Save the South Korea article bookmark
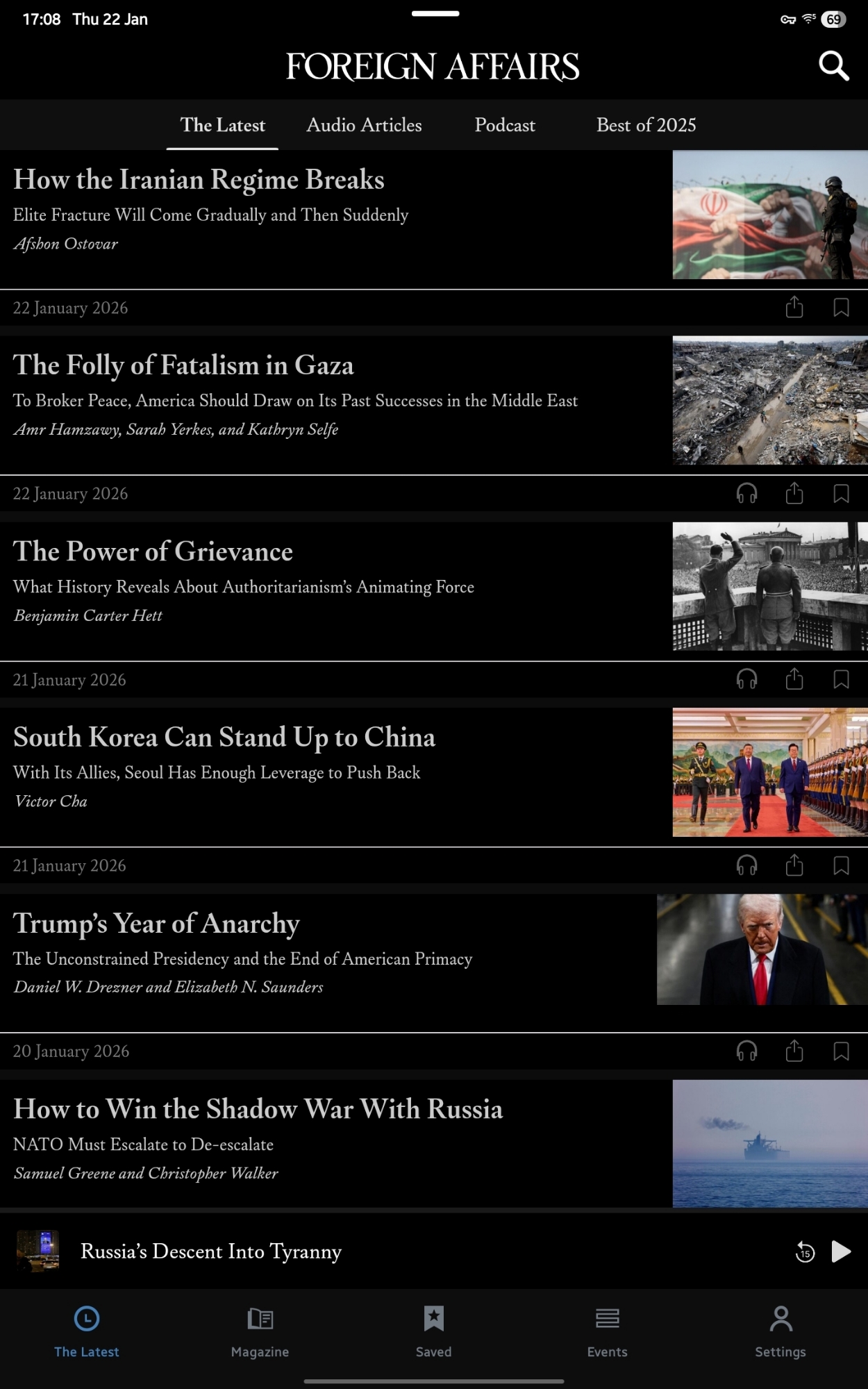 tap(841, 865)
